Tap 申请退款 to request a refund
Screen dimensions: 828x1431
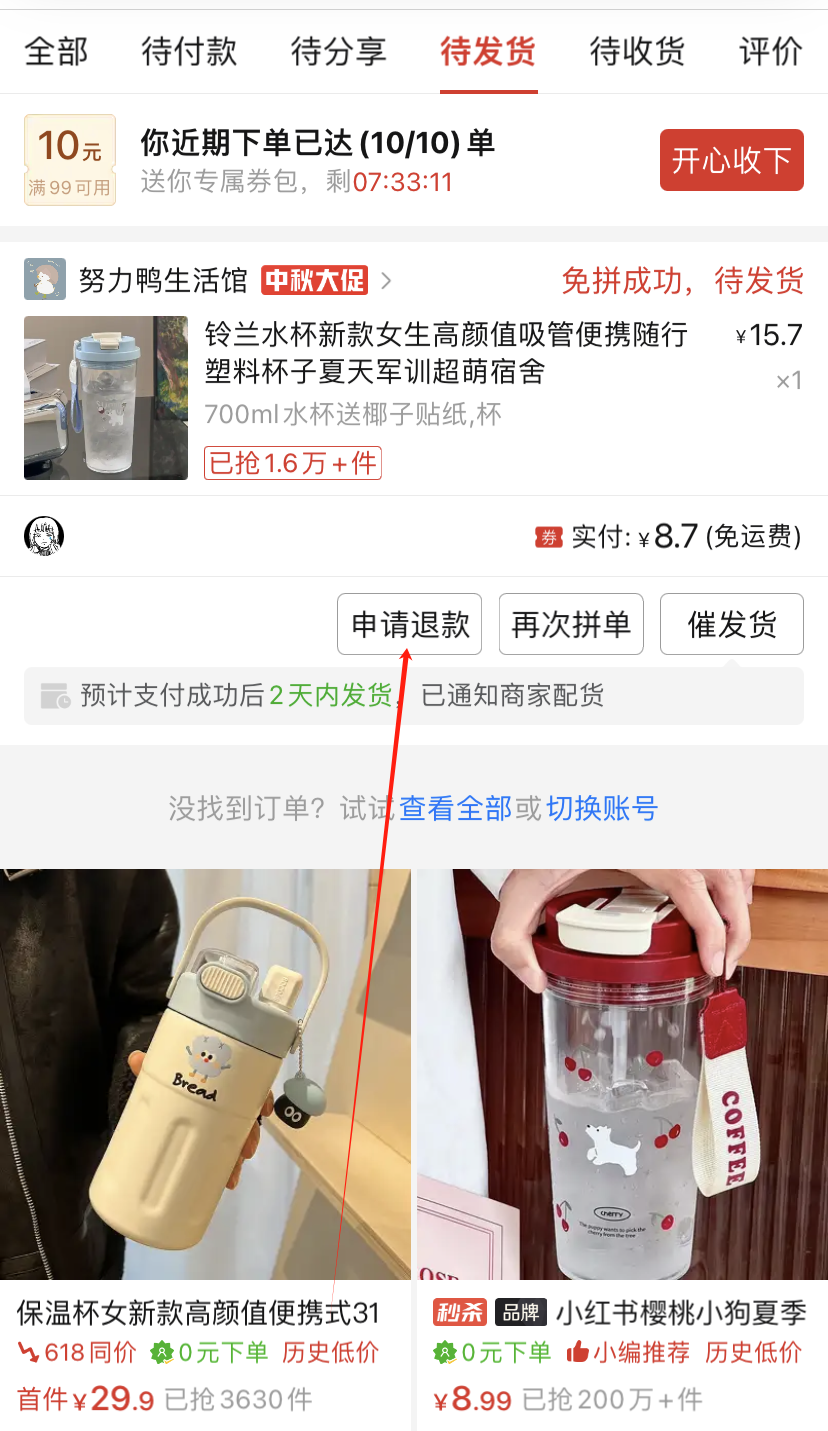[x=410, y=625]
